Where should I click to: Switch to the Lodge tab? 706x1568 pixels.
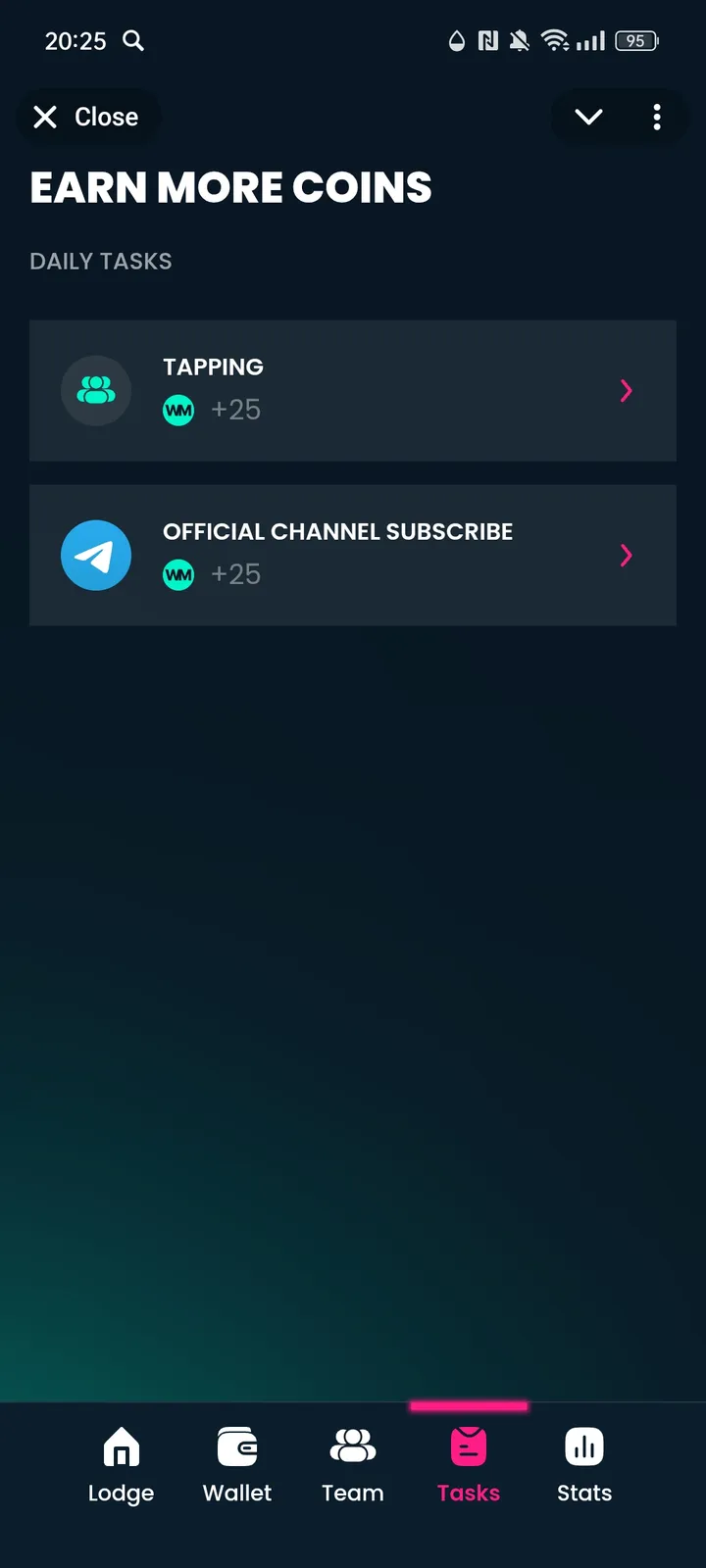coord(121,1464)
